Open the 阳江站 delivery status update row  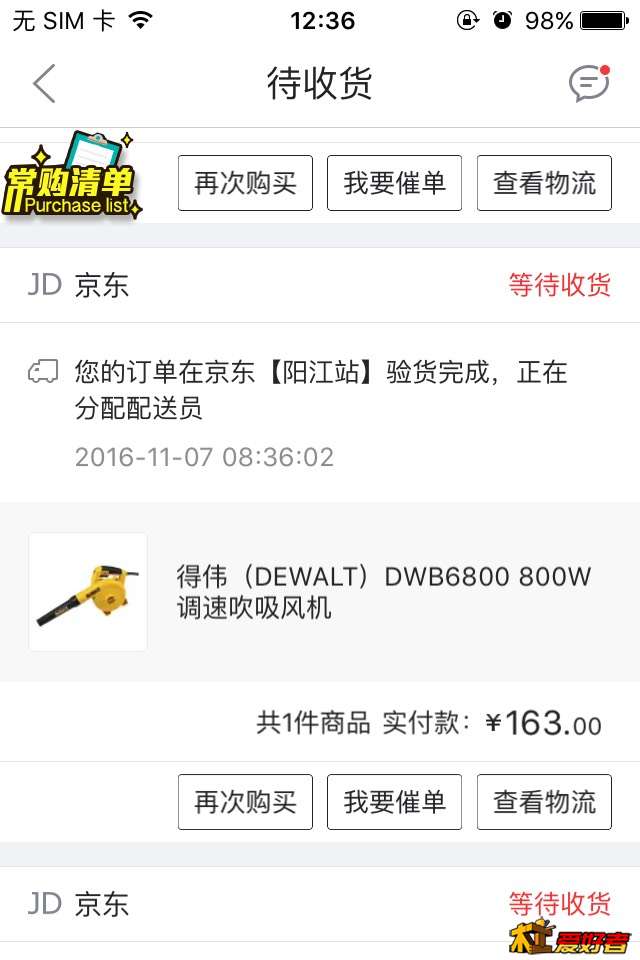coord(320,410)
